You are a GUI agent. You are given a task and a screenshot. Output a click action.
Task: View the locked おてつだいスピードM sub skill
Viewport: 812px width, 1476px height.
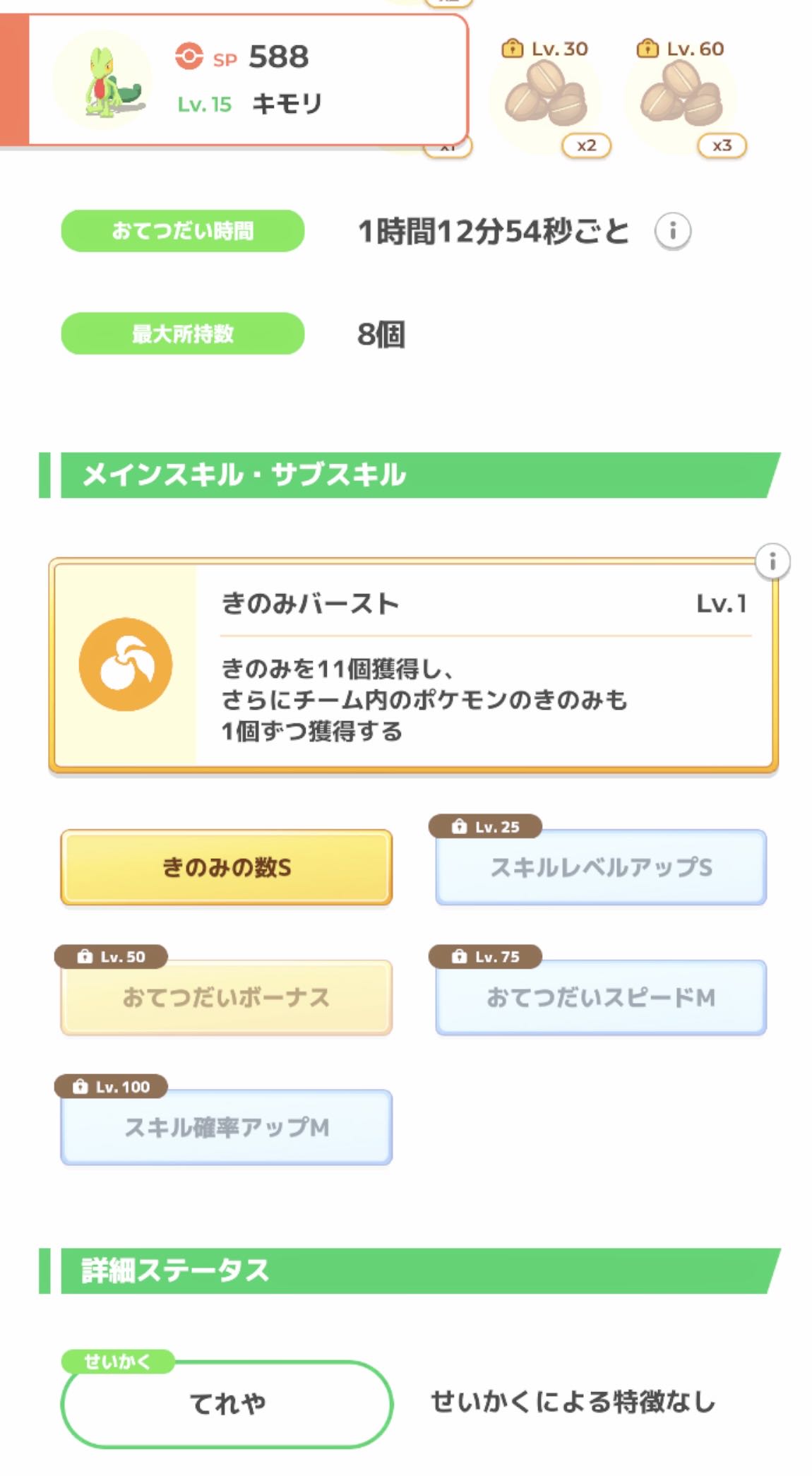(x=601, y=997)
